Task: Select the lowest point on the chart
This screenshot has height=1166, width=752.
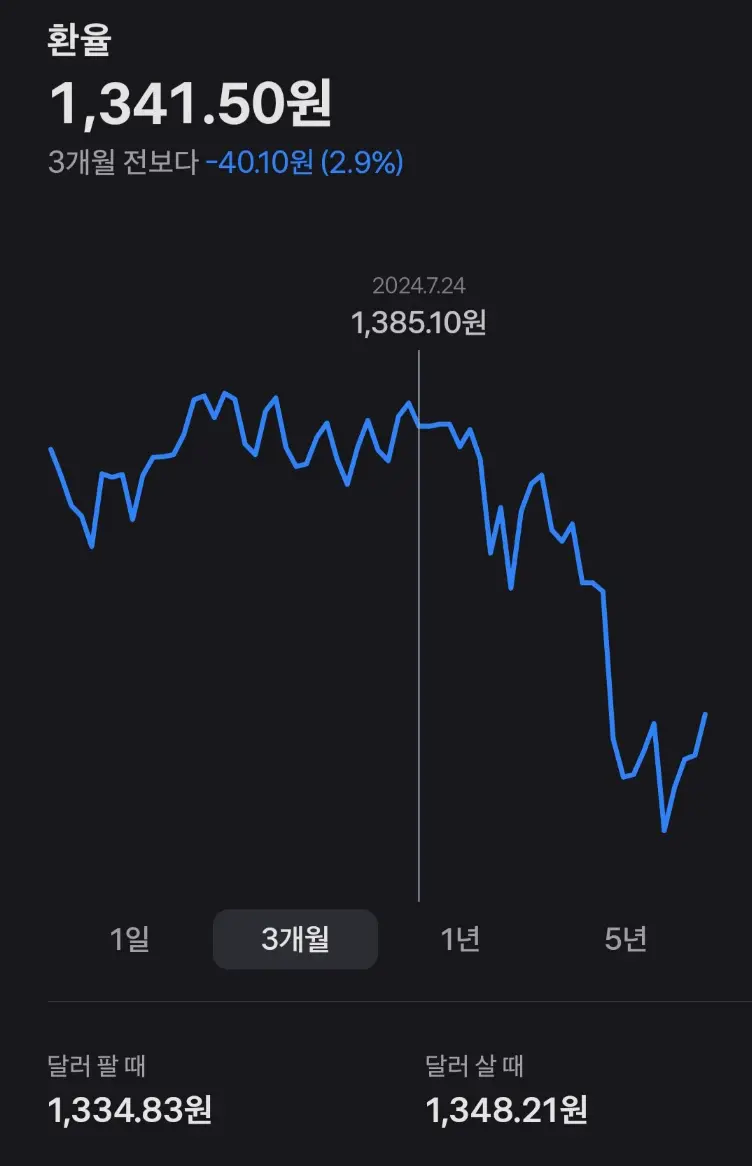Action: pos(663,830)
